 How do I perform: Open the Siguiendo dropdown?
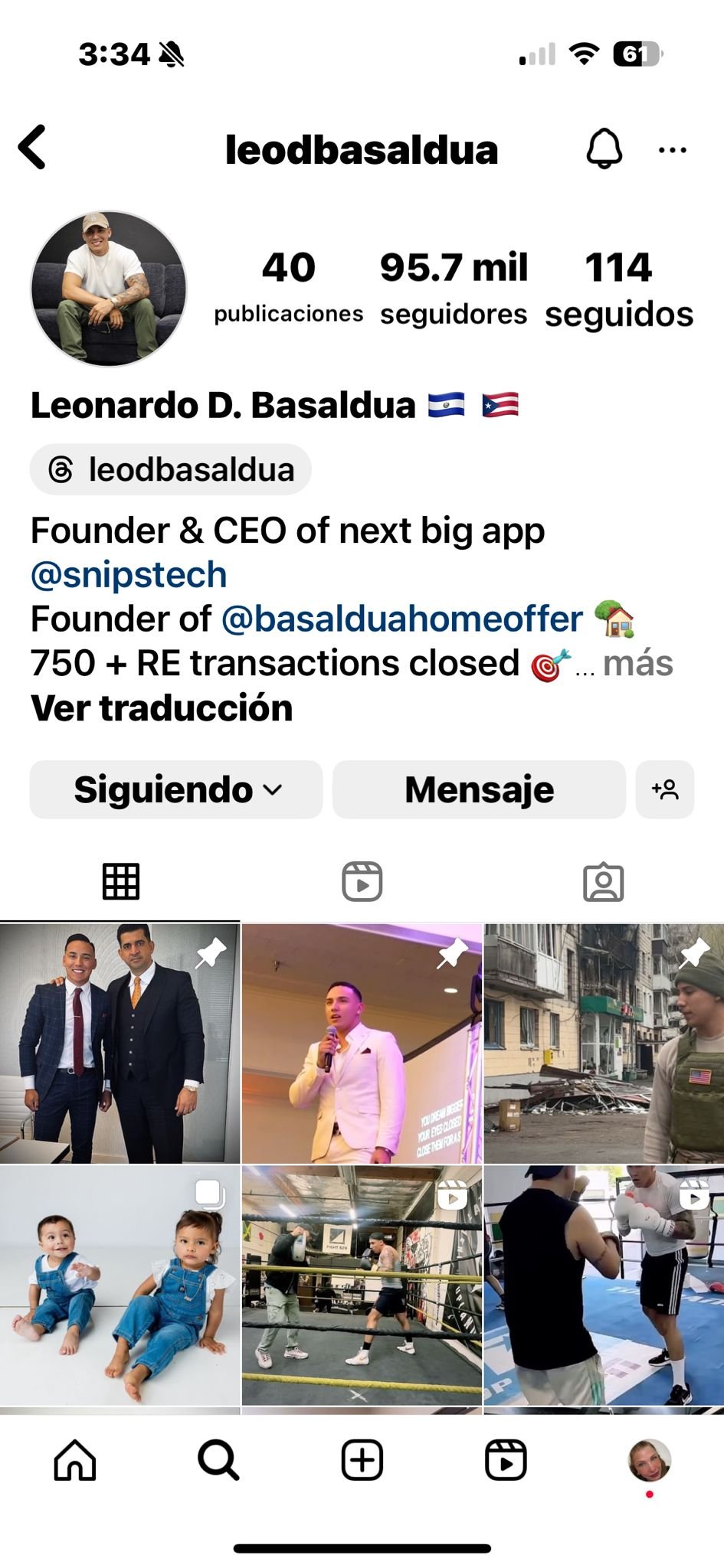(176, 789)
